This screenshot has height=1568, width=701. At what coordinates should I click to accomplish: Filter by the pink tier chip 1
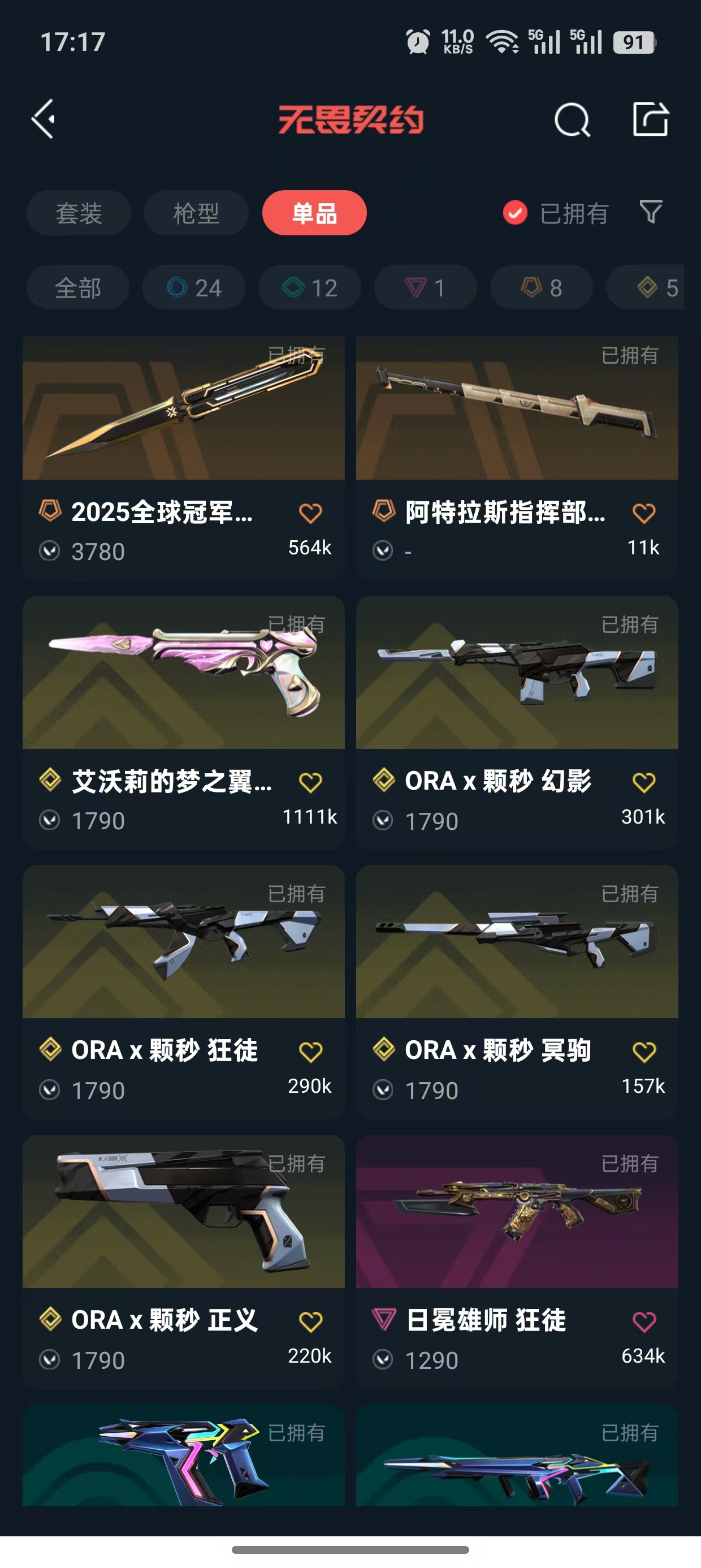pyautogui.click(x=425, y=287)
